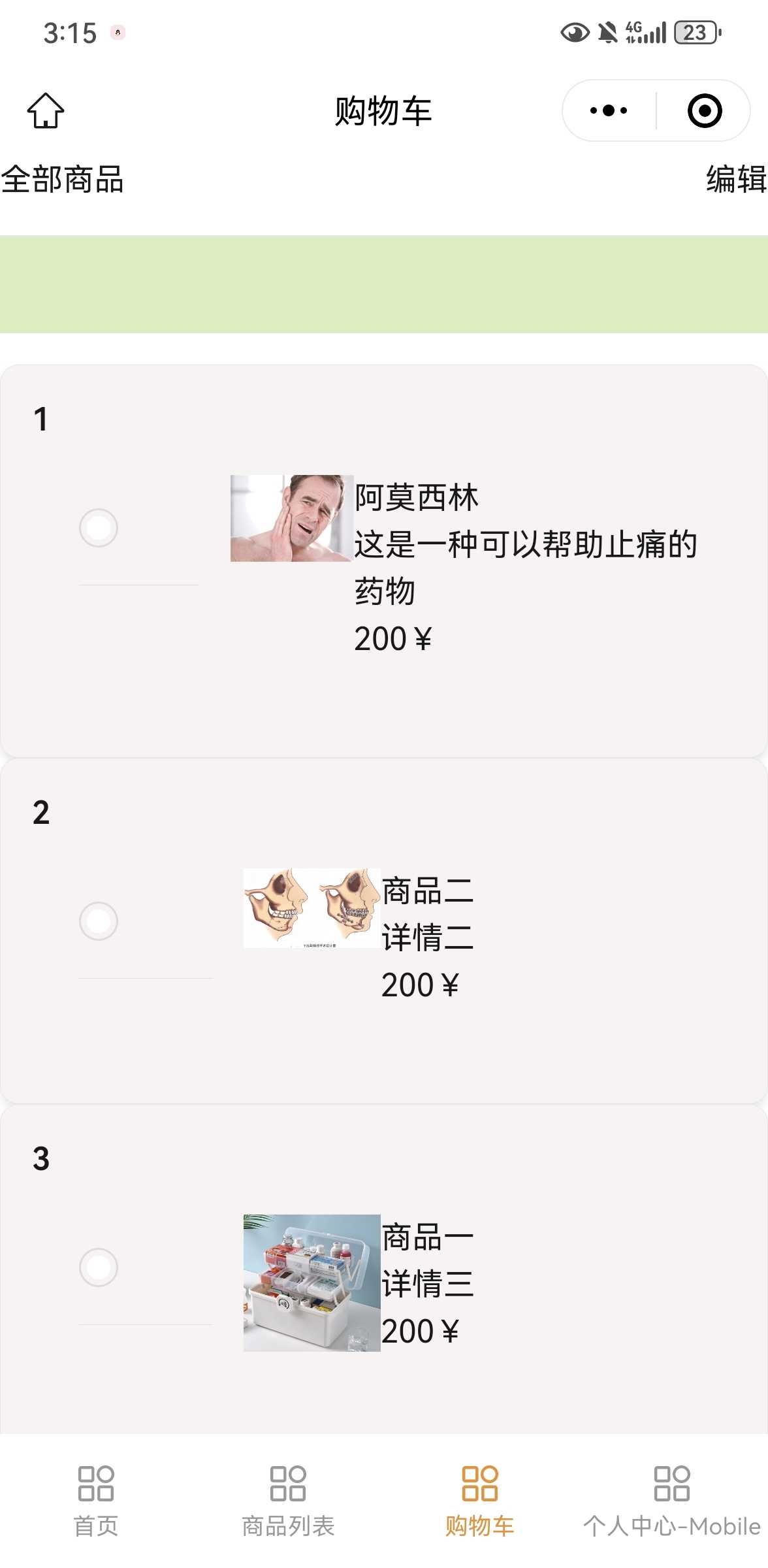
Task: Close the mini program via circle icon
Action: pos(705,110)
